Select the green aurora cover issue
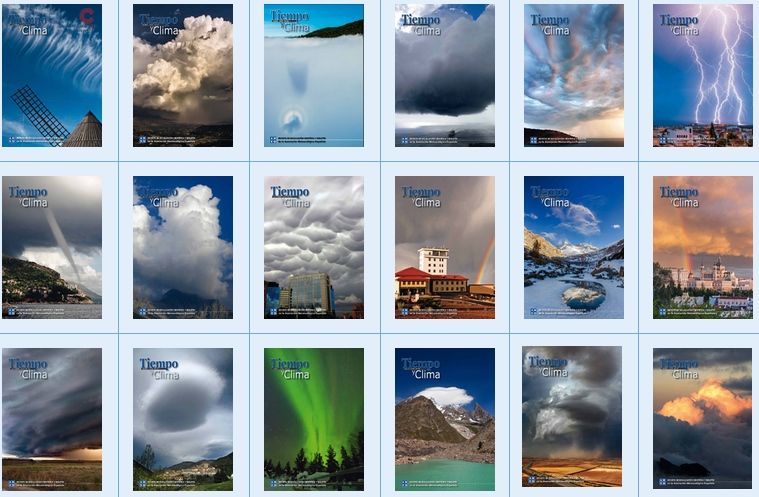This screenshot has width=759, height=497. tap(314, 418)
